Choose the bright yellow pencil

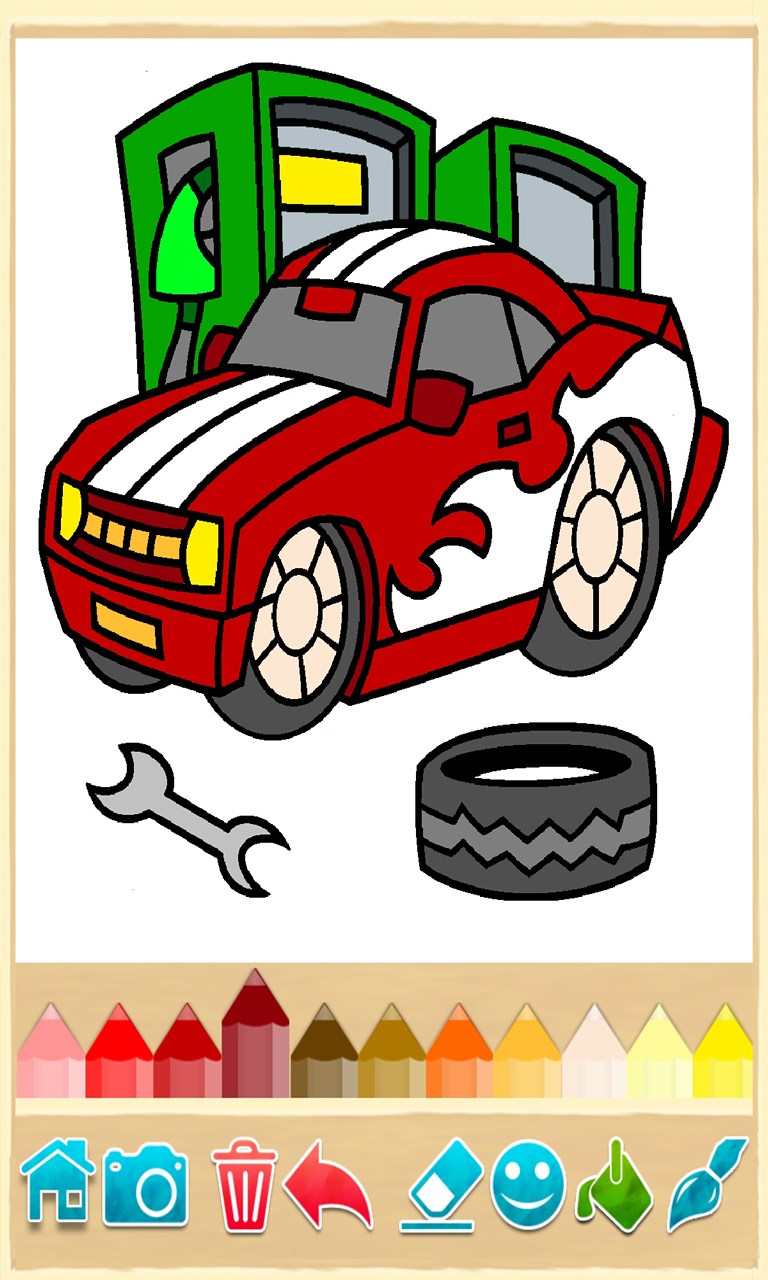[725, 1055]
